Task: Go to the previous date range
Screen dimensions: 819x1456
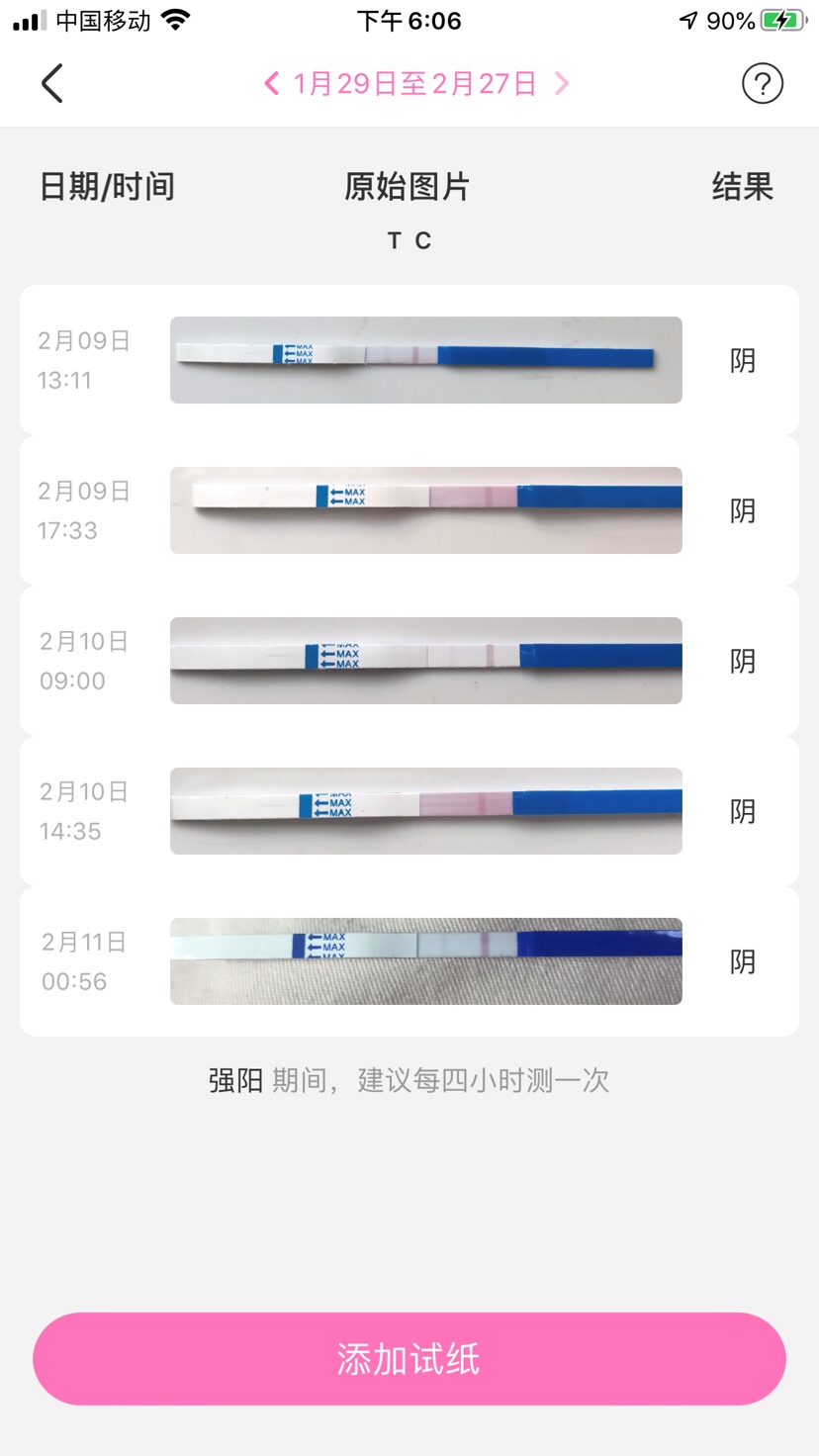Action: pyautogui.click(x=272, y=84)
